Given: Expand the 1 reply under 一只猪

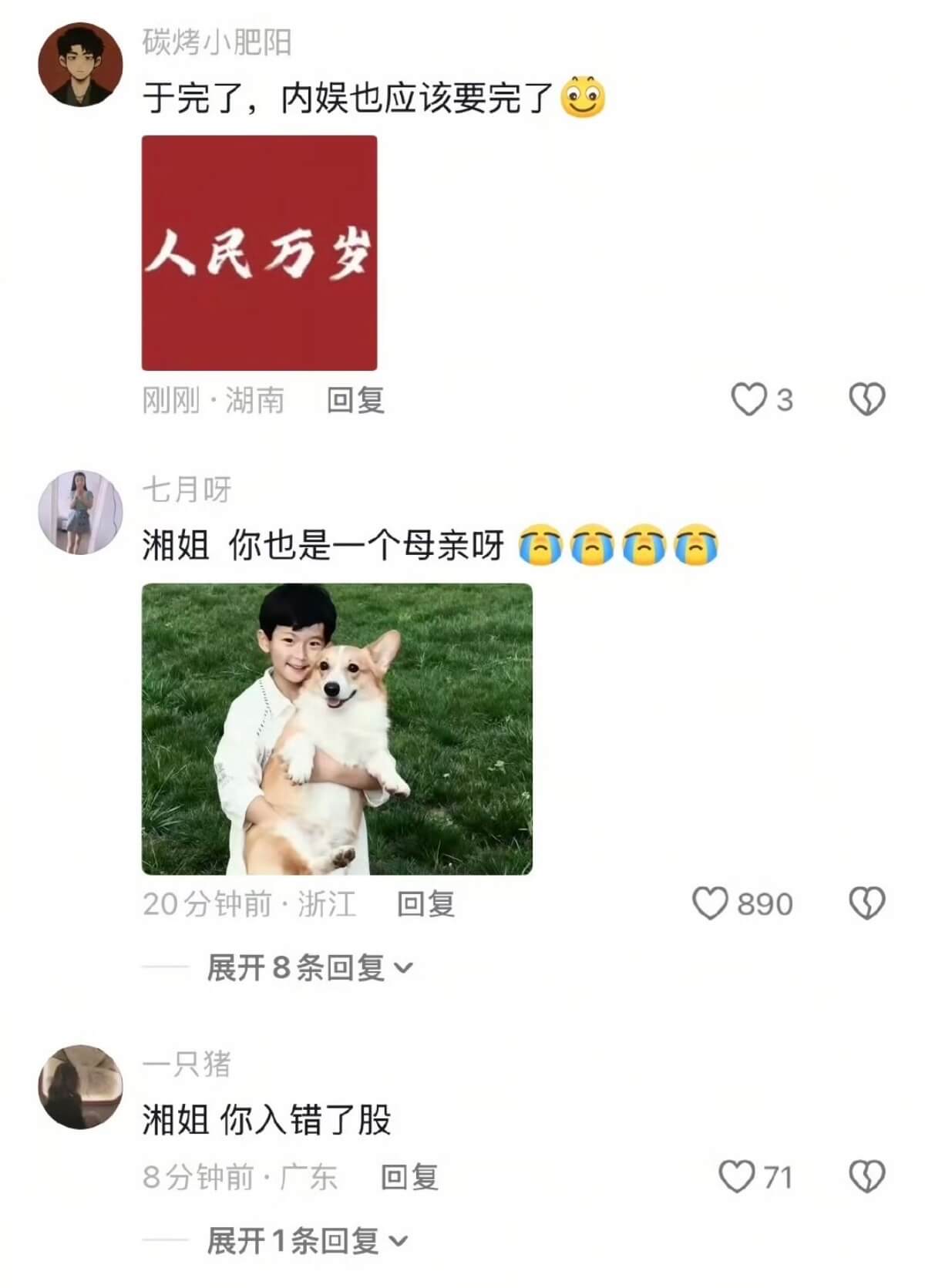Looking at the screenshot, I should (x=307, y=1241).
